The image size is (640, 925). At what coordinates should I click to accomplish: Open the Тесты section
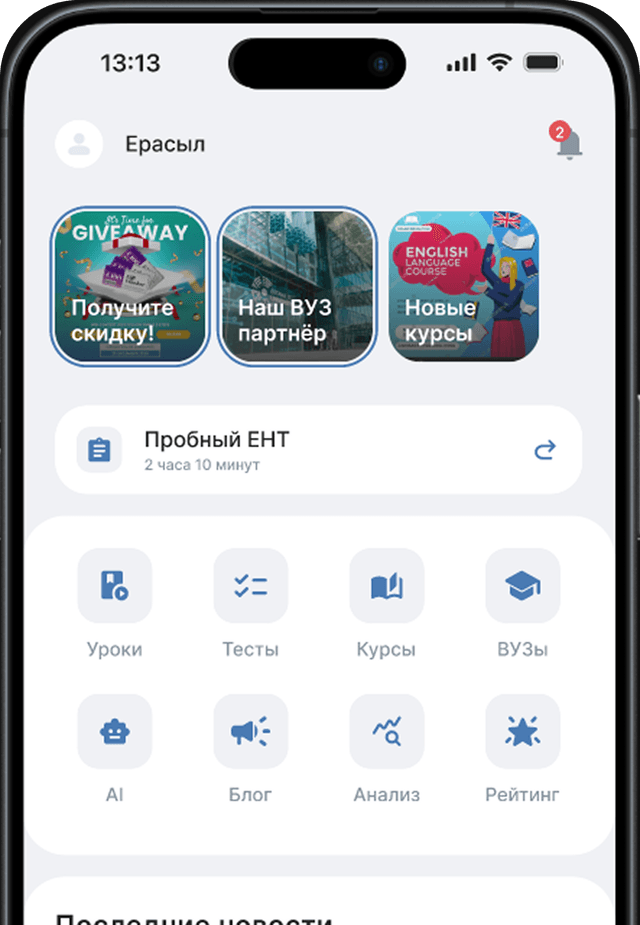tap(251, 586)
